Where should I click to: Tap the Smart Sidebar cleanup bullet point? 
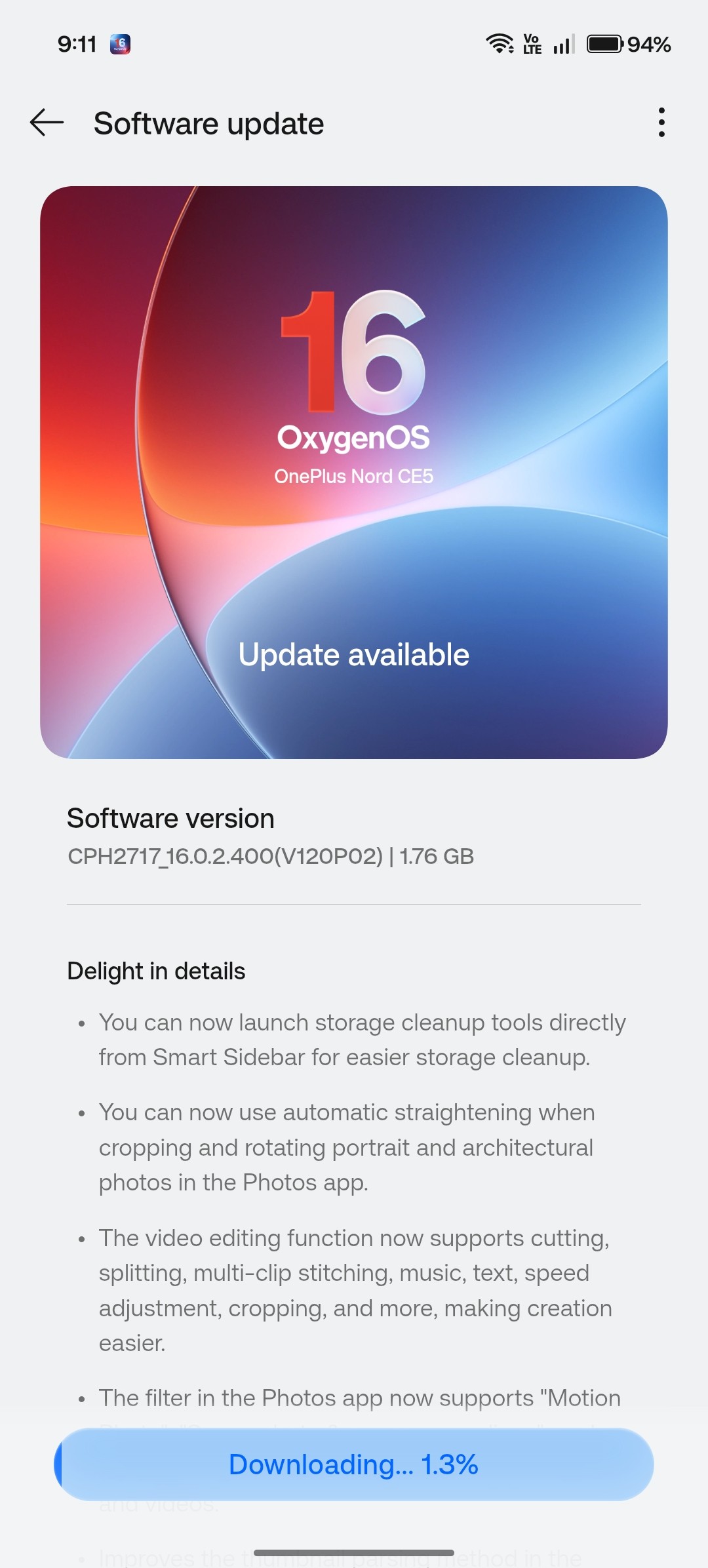pyautogui.click(x=362, y=1039)
